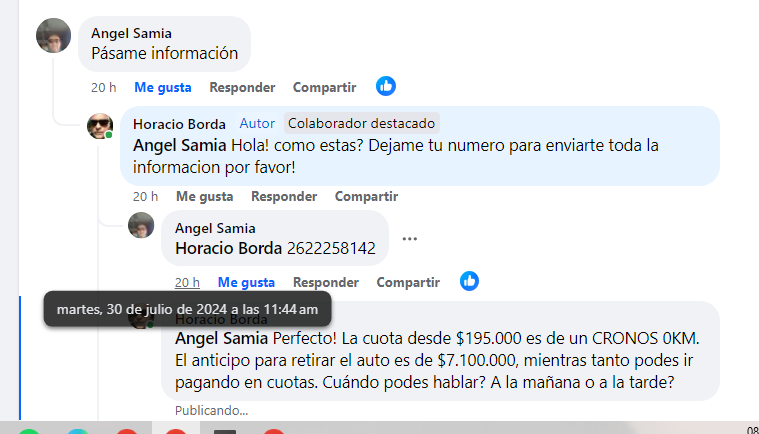The image size is (759, 434).
Task: Tap Me gusta under the 2622258142 comment
Action: (x=246, y=282)
